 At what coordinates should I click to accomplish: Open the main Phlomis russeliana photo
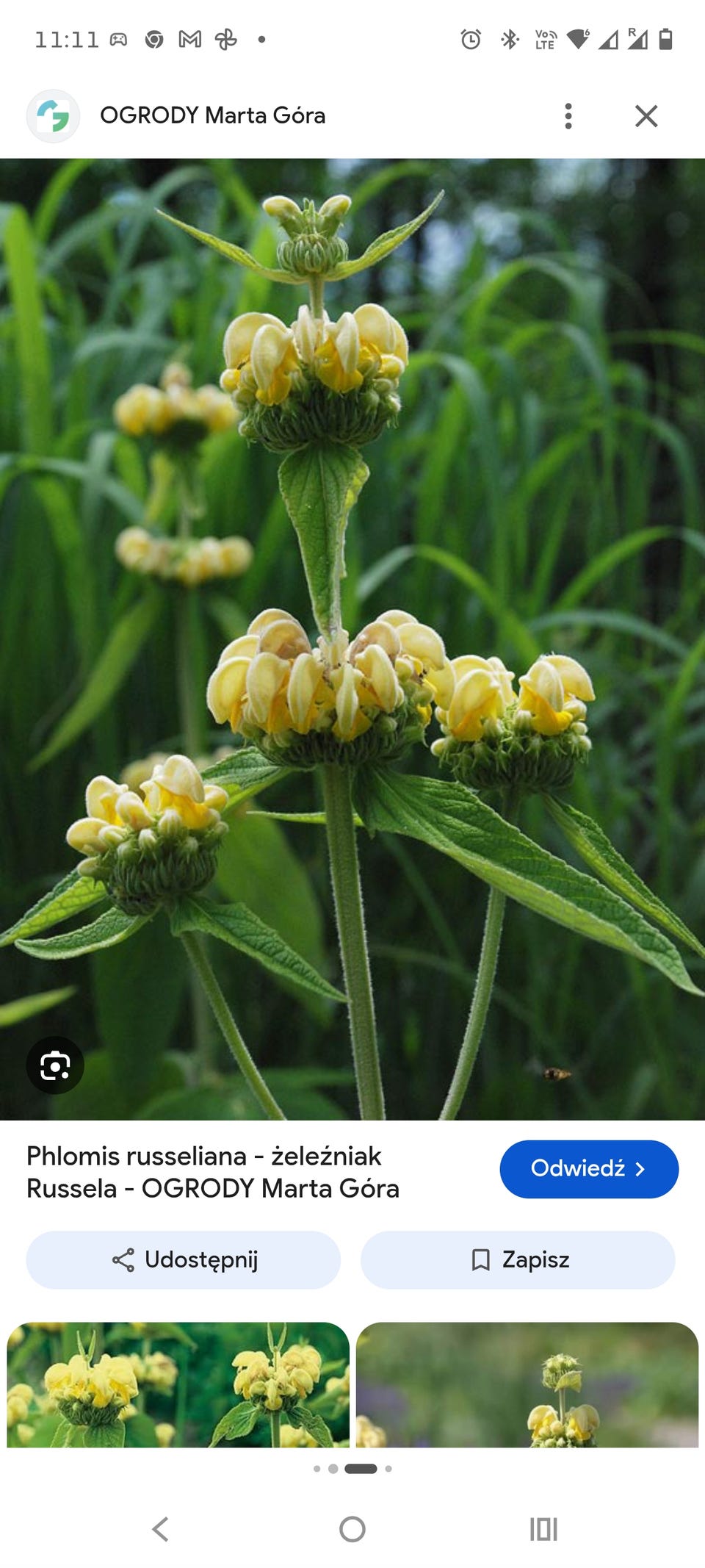point(352,639)
